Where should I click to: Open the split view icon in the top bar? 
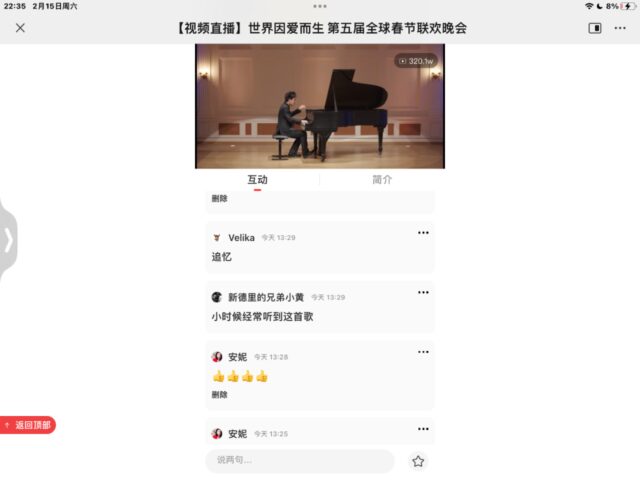pyautogui.click(x=595, y=28)
